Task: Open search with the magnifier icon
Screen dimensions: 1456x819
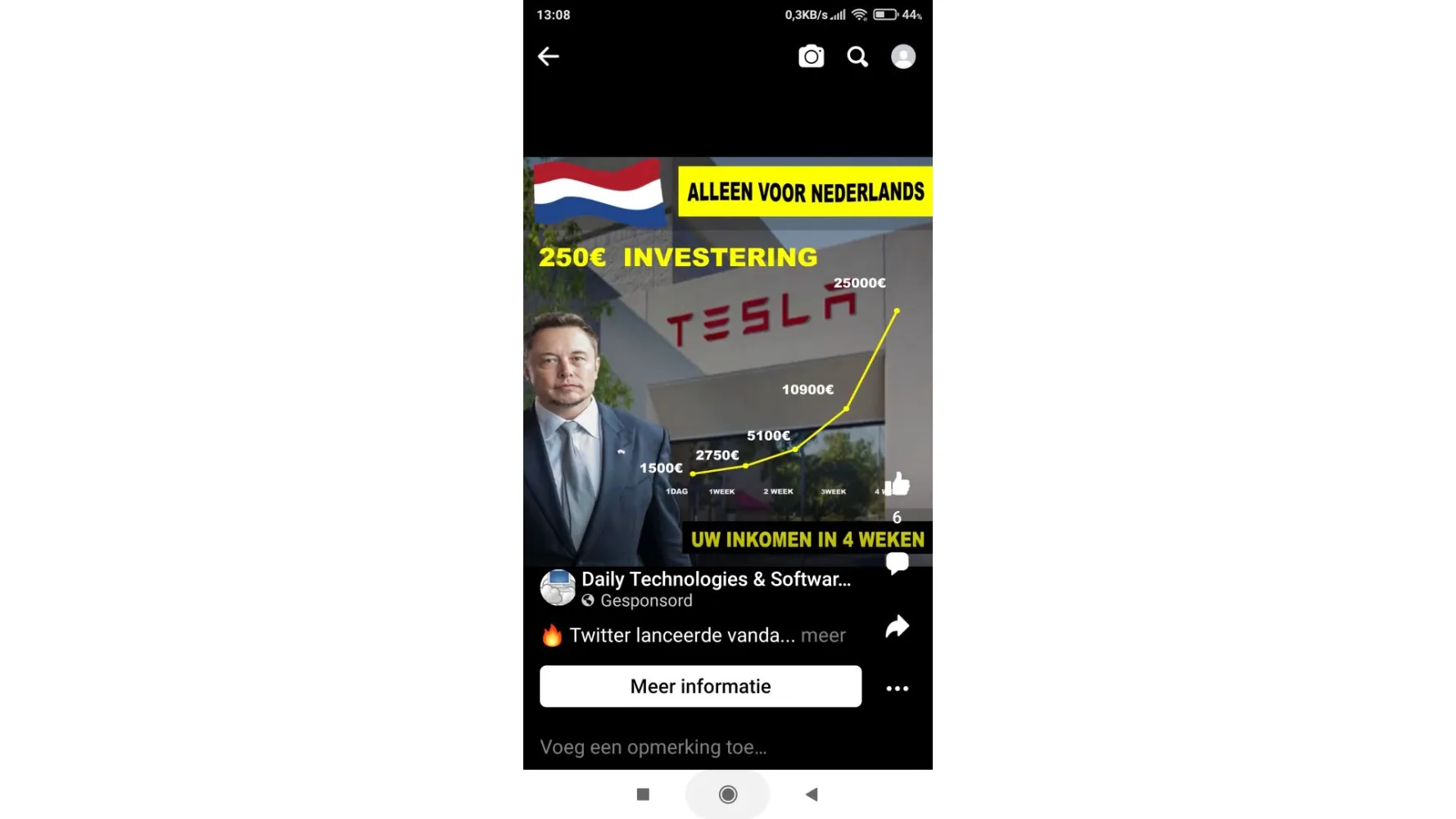Action: (x=857, y=57)
